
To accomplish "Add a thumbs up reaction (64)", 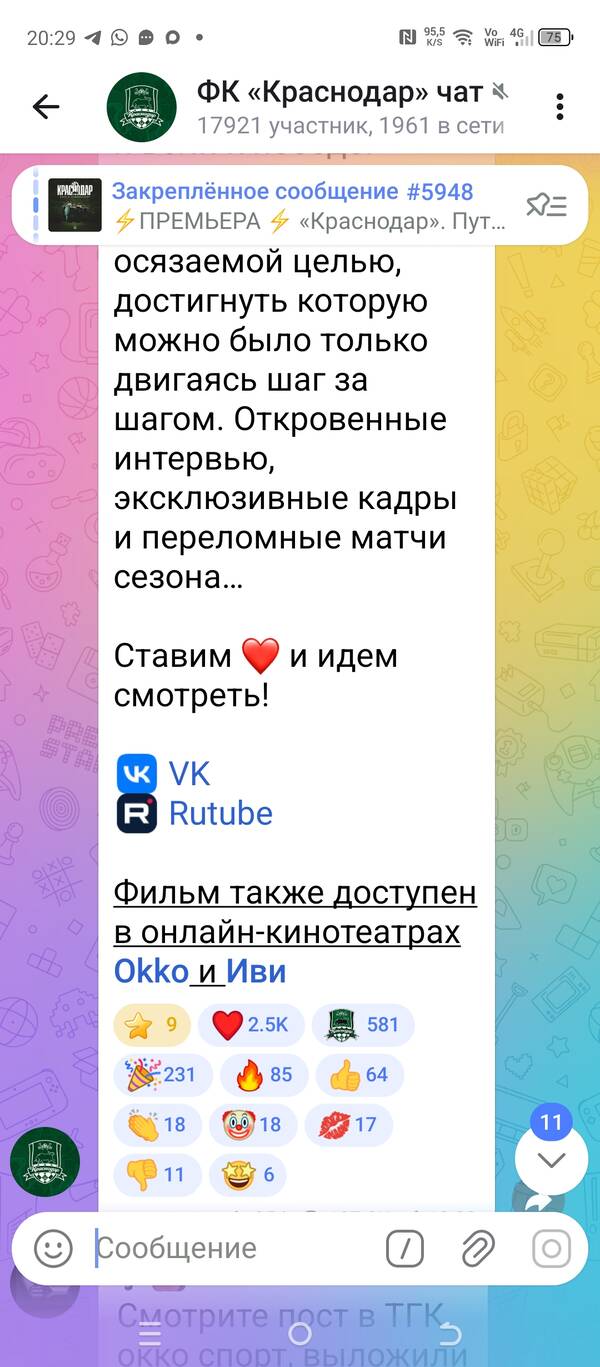I will [x=359, y=1075].
